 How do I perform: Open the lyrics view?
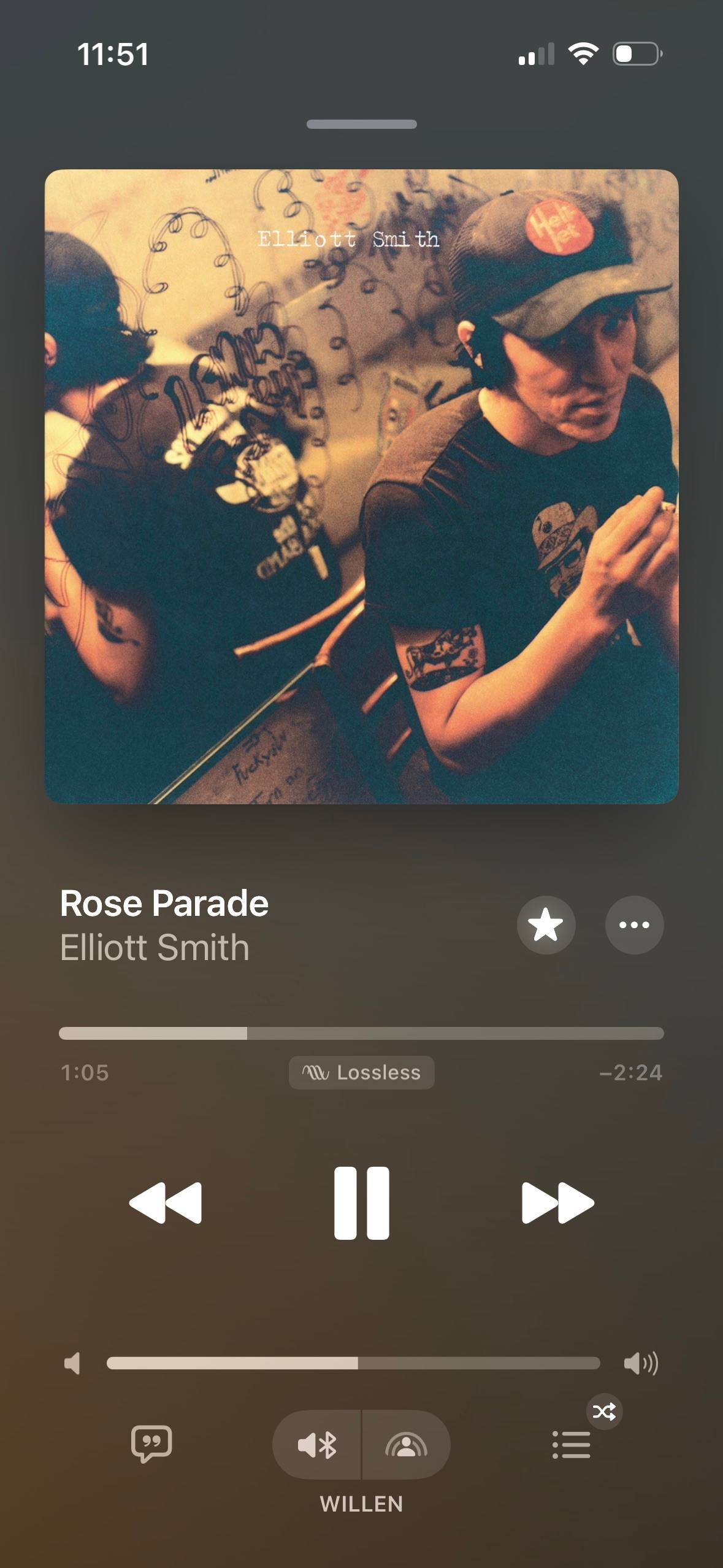coord(151,1444)
